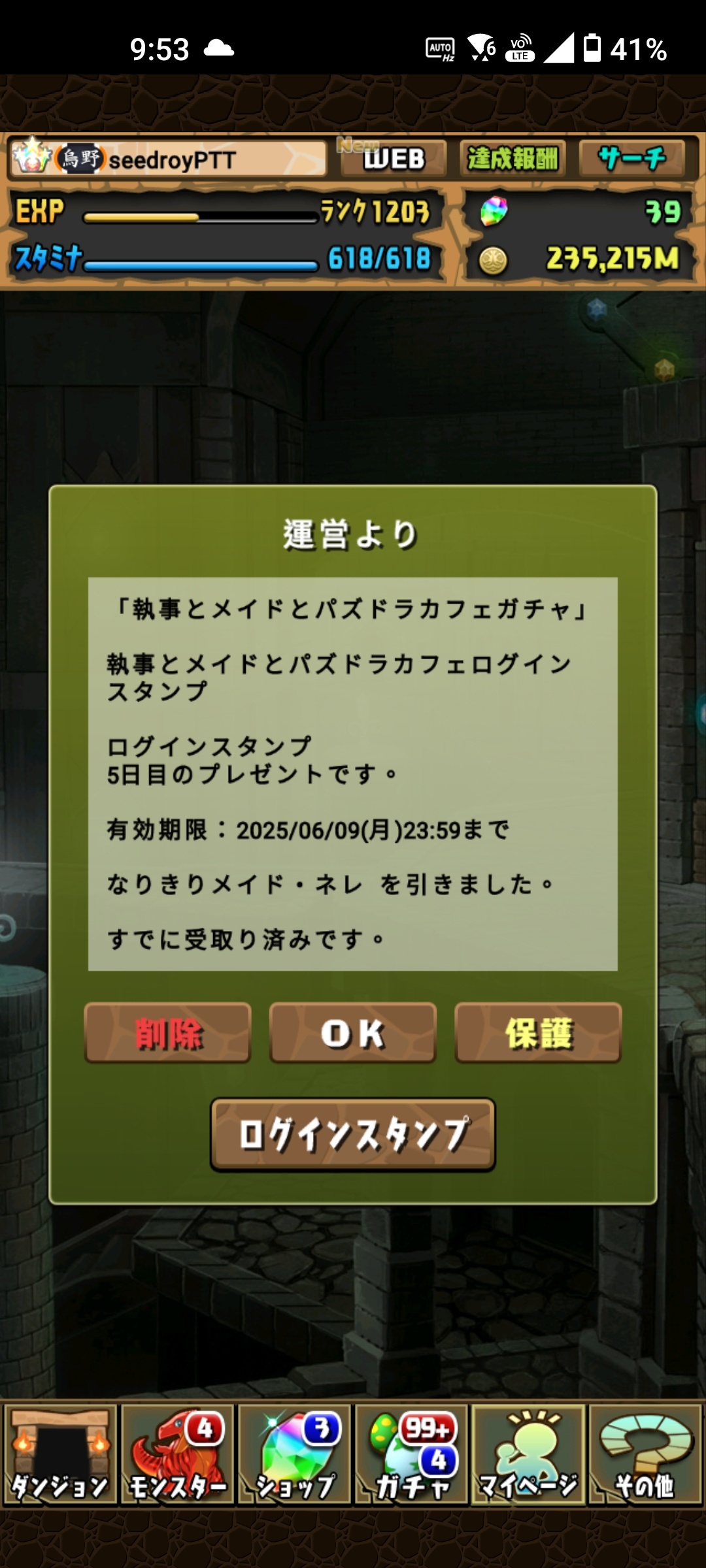The width and height of the screenshot is (706, 1568).
Task: Open the ログインスタンプ button
Action: pyautogui.click(x=353, y=1135)
